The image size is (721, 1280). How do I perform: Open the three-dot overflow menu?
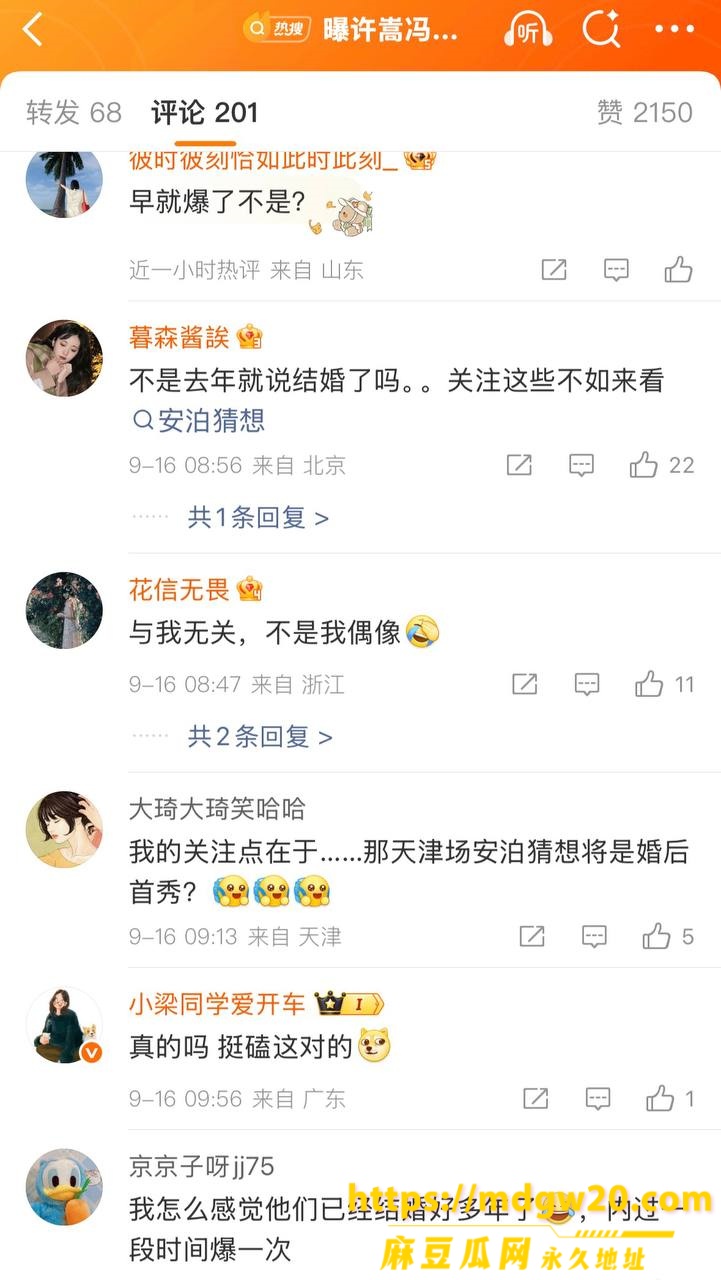tap(674, 30)
